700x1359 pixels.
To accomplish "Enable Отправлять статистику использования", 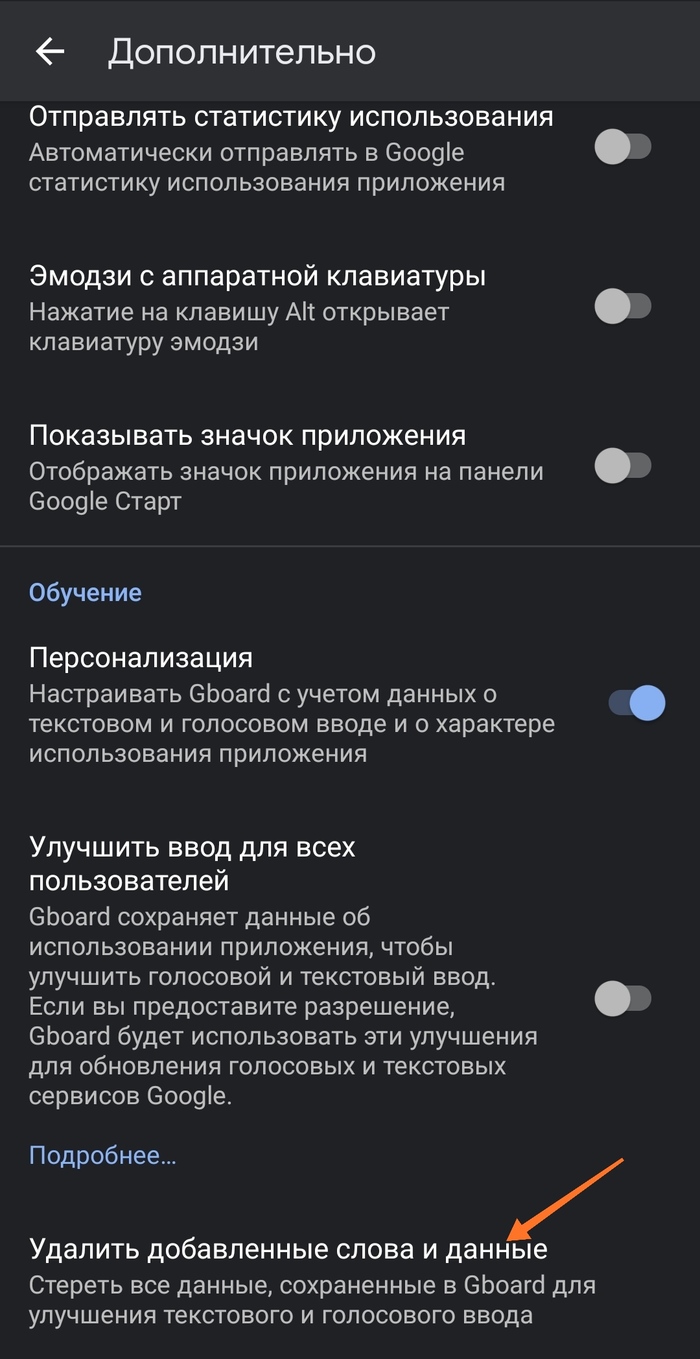I will (x=623, y=148).
